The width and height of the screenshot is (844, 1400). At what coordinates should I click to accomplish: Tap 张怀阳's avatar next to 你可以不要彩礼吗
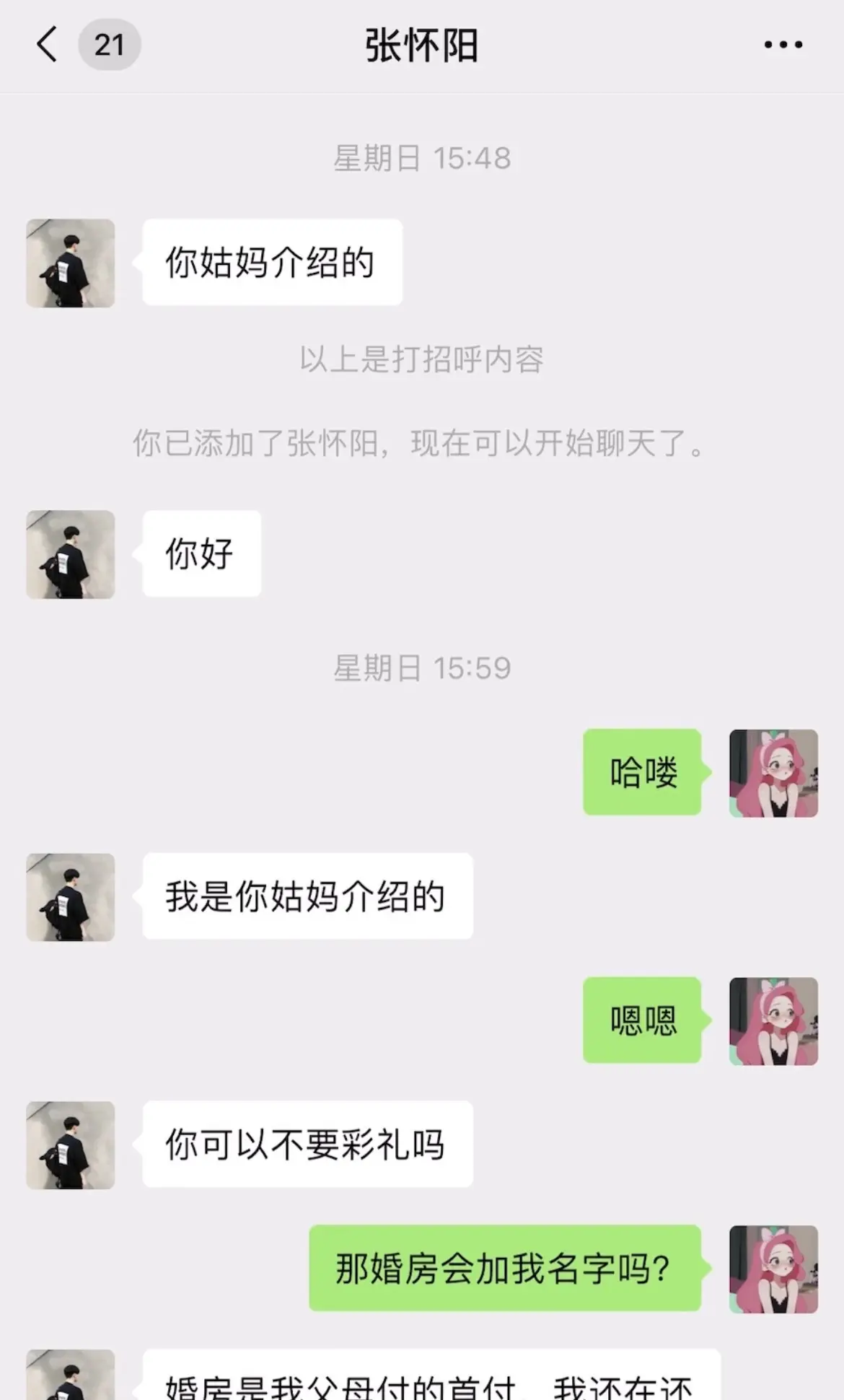70,1145
